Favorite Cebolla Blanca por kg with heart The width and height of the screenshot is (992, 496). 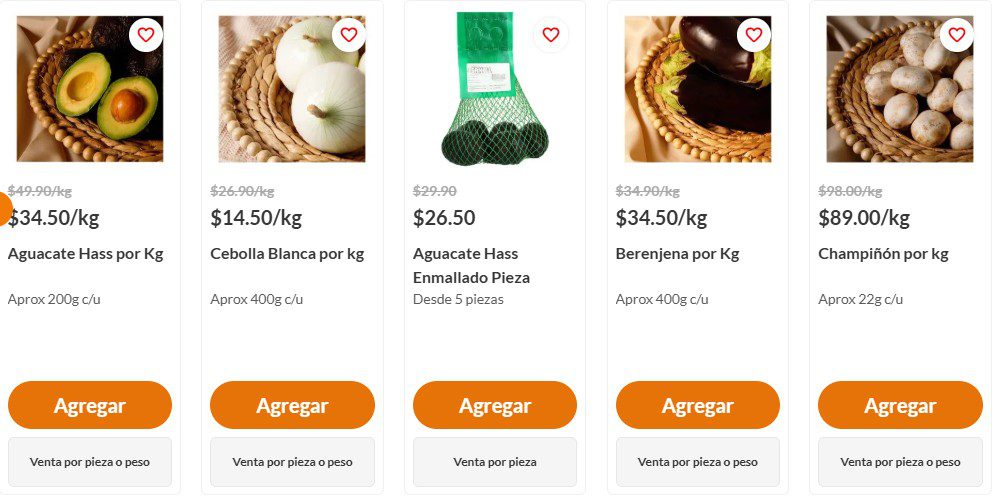pyautogui.click(x=349, y=35)
